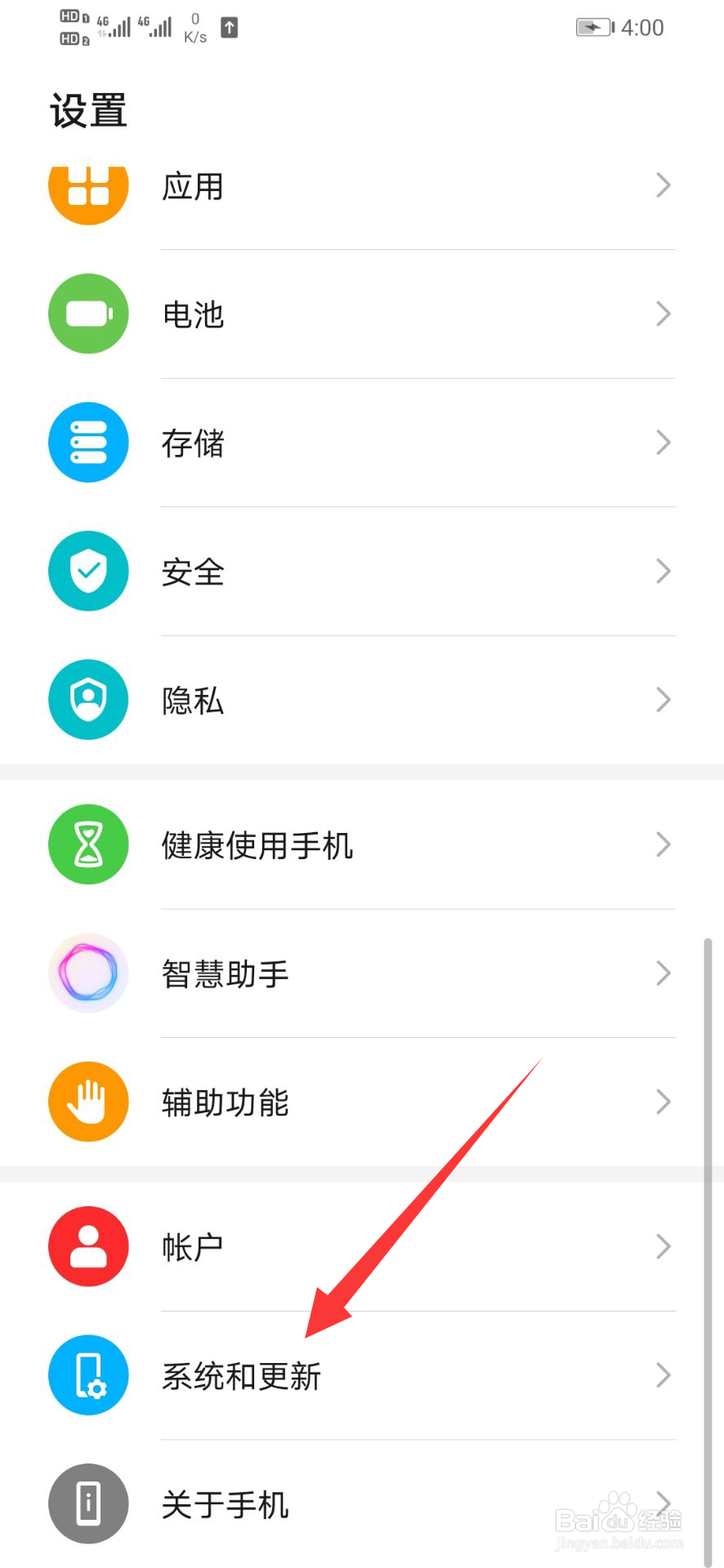
Task: Open 隐私 using the privacy shield icon
Action: click(x=88, y=699)
